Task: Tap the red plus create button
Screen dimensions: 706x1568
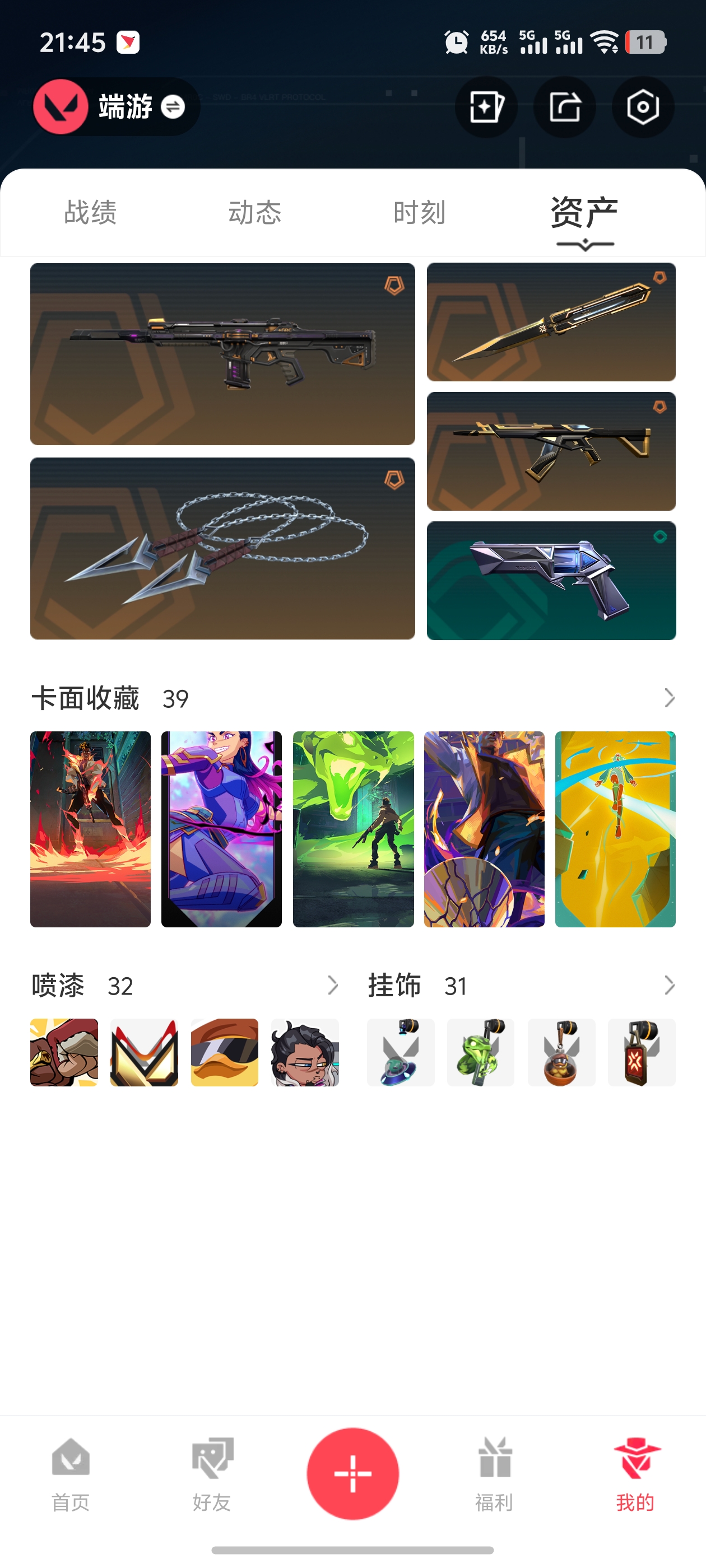Action: coord(352,1473)
